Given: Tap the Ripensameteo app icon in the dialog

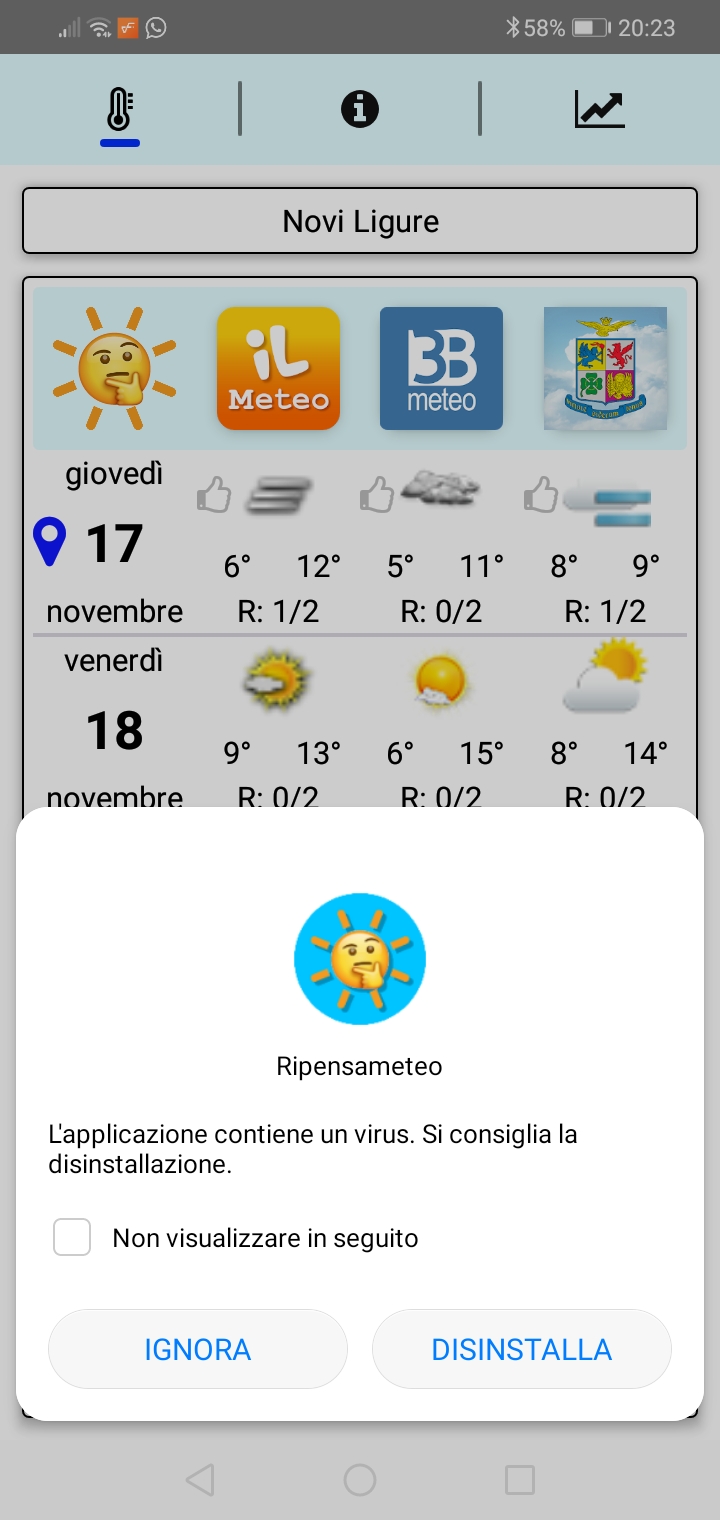Looking at the screenshot, I should click(x=360, y=958).
